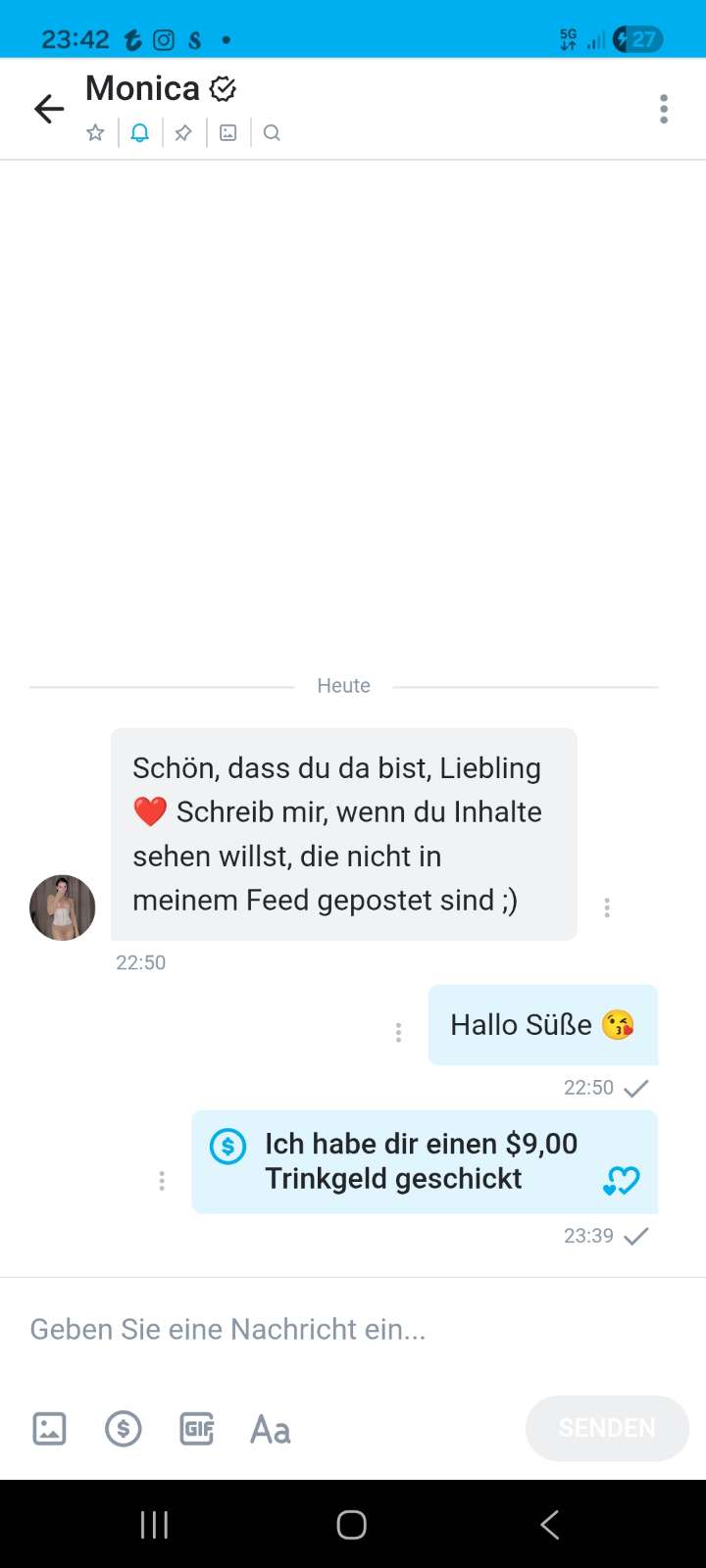
Task: Open recent apps from navigation bar
Action: [x=155, y=1524]
